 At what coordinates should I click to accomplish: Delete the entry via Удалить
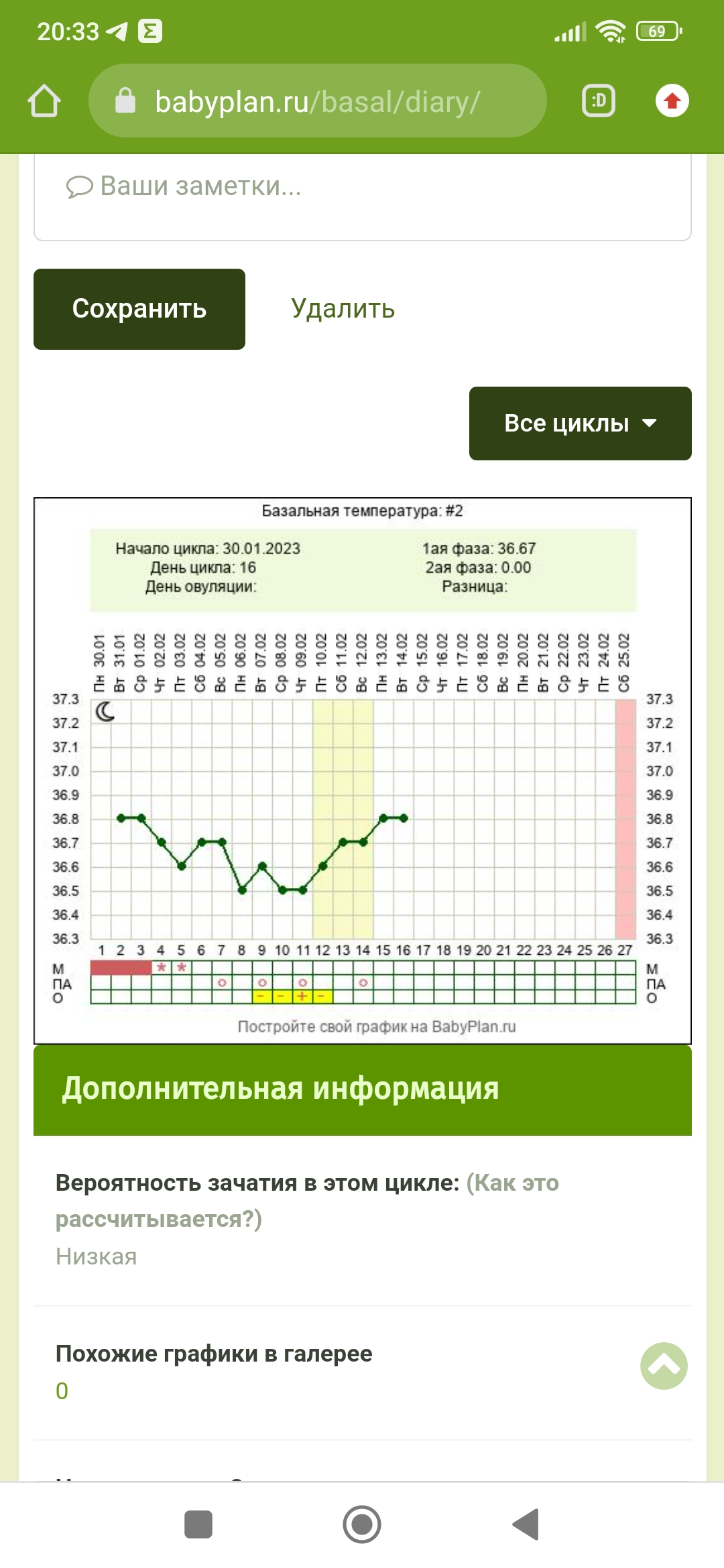343,309
